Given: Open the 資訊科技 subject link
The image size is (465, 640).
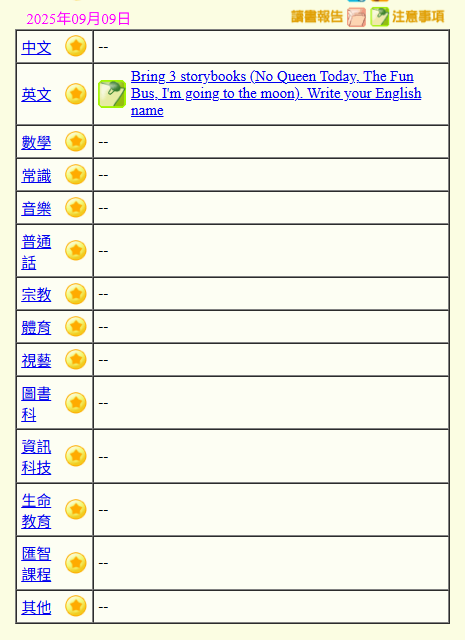Looking at the screenshot, I should click(36, 457).
